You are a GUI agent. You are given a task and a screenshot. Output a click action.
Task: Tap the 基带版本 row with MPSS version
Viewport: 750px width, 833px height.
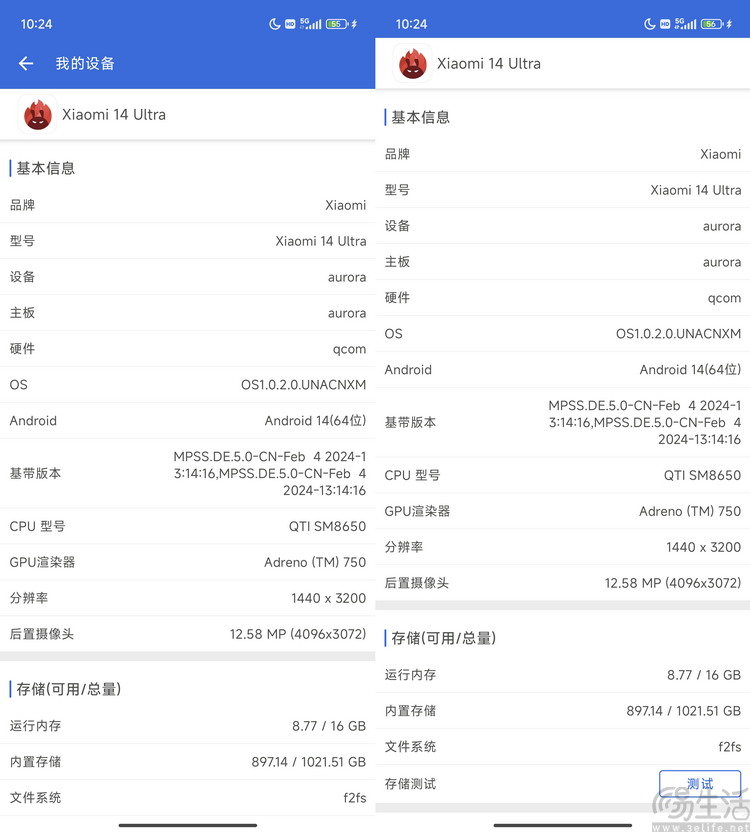click(x=188, y=474)
